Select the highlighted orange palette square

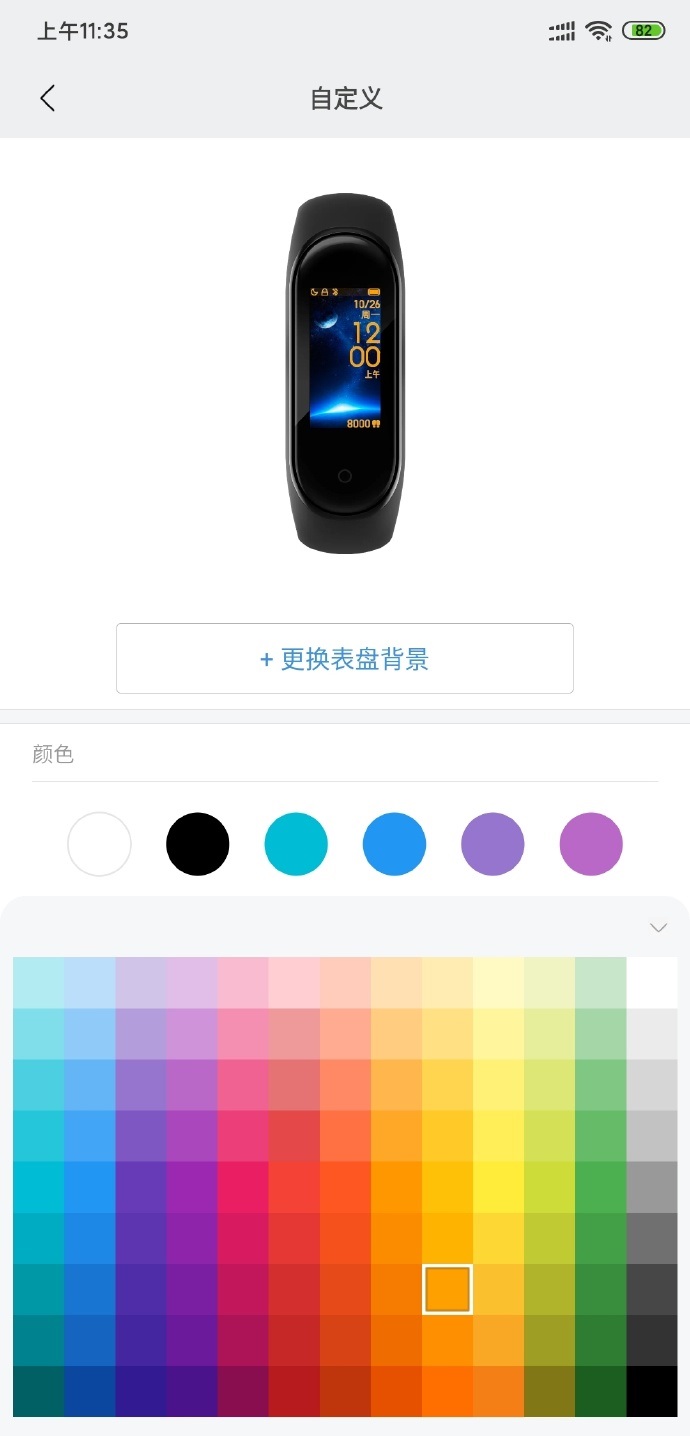pos(447,1289)
